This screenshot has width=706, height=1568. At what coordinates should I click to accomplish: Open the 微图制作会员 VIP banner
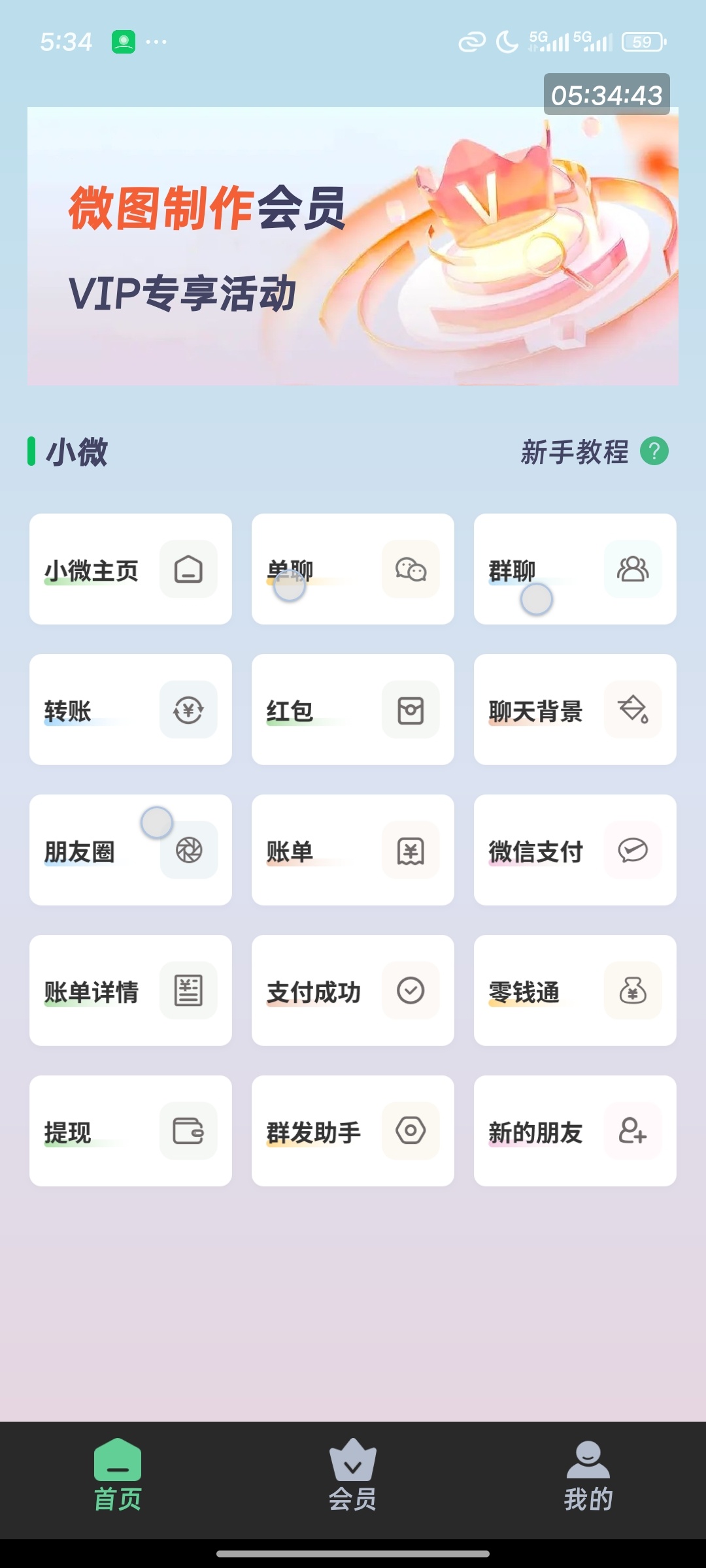[353, 246]
